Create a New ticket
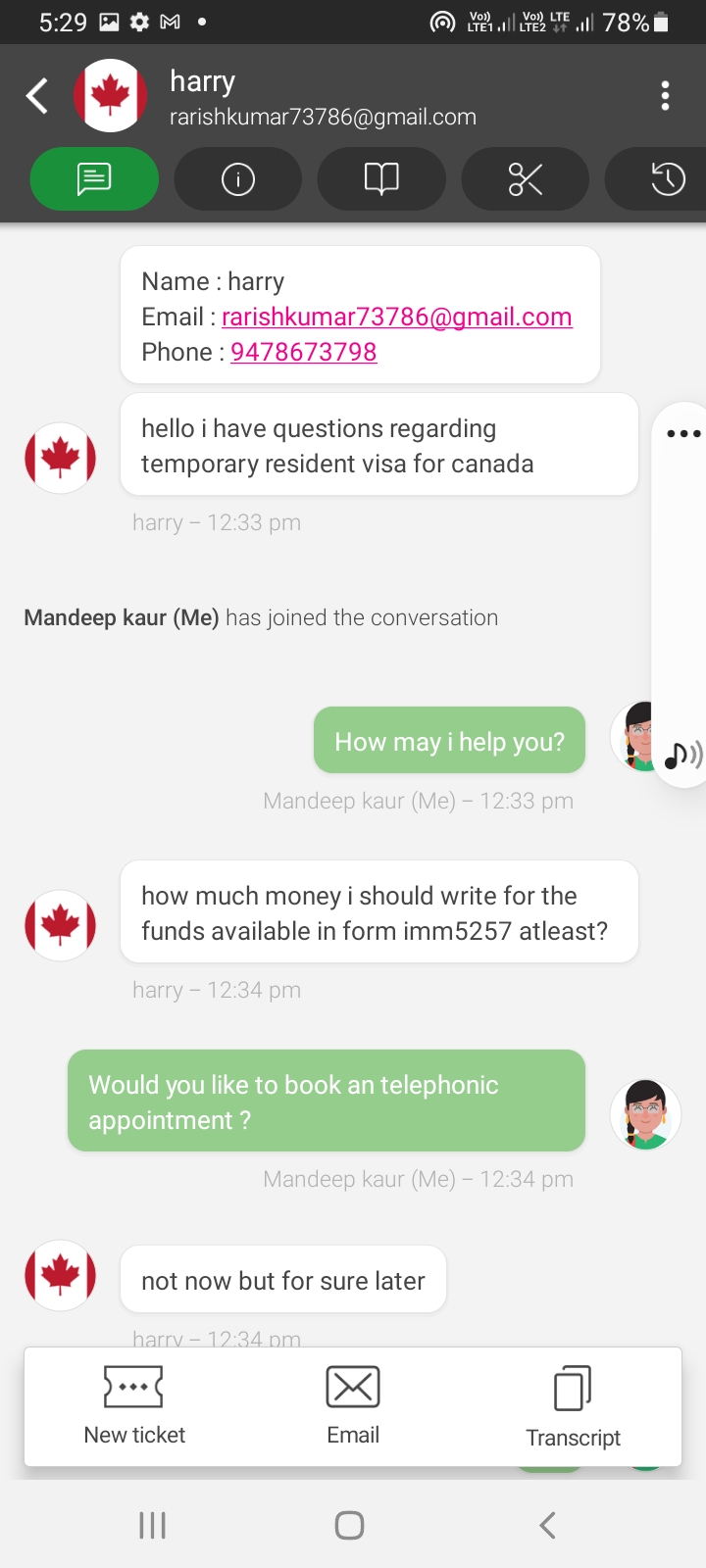 [x=134, y=1406]
